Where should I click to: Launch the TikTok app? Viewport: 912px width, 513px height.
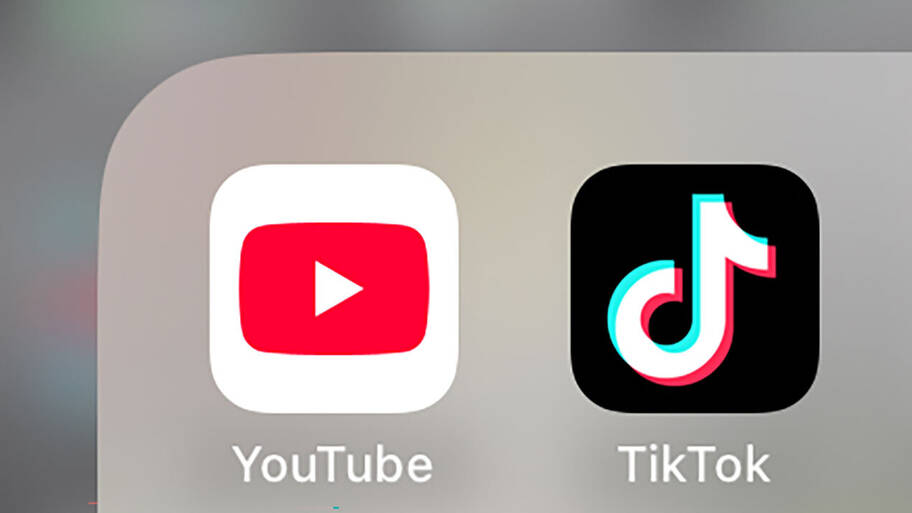tap(694, 288)
